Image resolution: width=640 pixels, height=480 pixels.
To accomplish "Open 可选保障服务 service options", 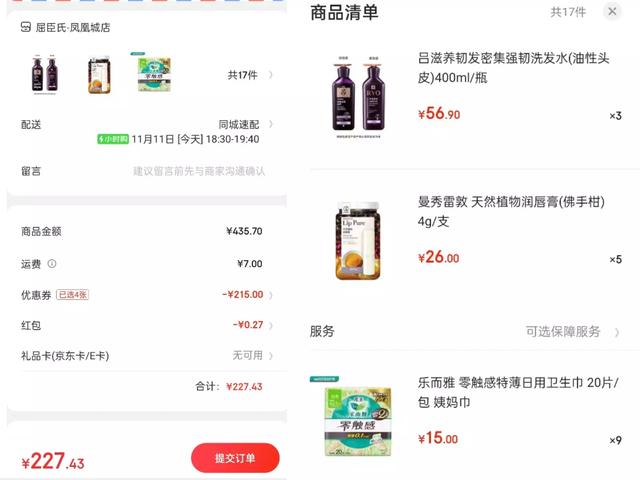I will coord(571,332).
